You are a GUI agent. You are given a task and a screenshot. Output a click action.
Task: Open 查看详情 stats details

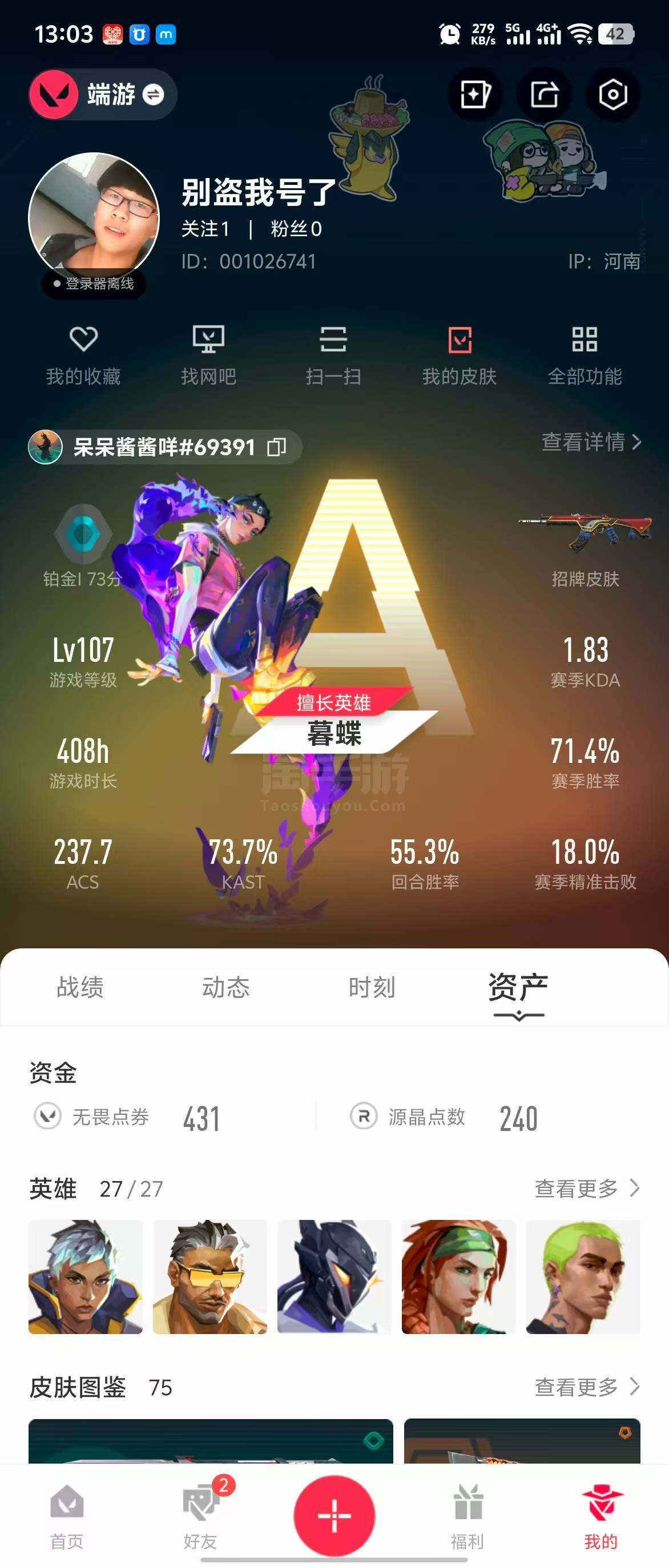(591, 442)
